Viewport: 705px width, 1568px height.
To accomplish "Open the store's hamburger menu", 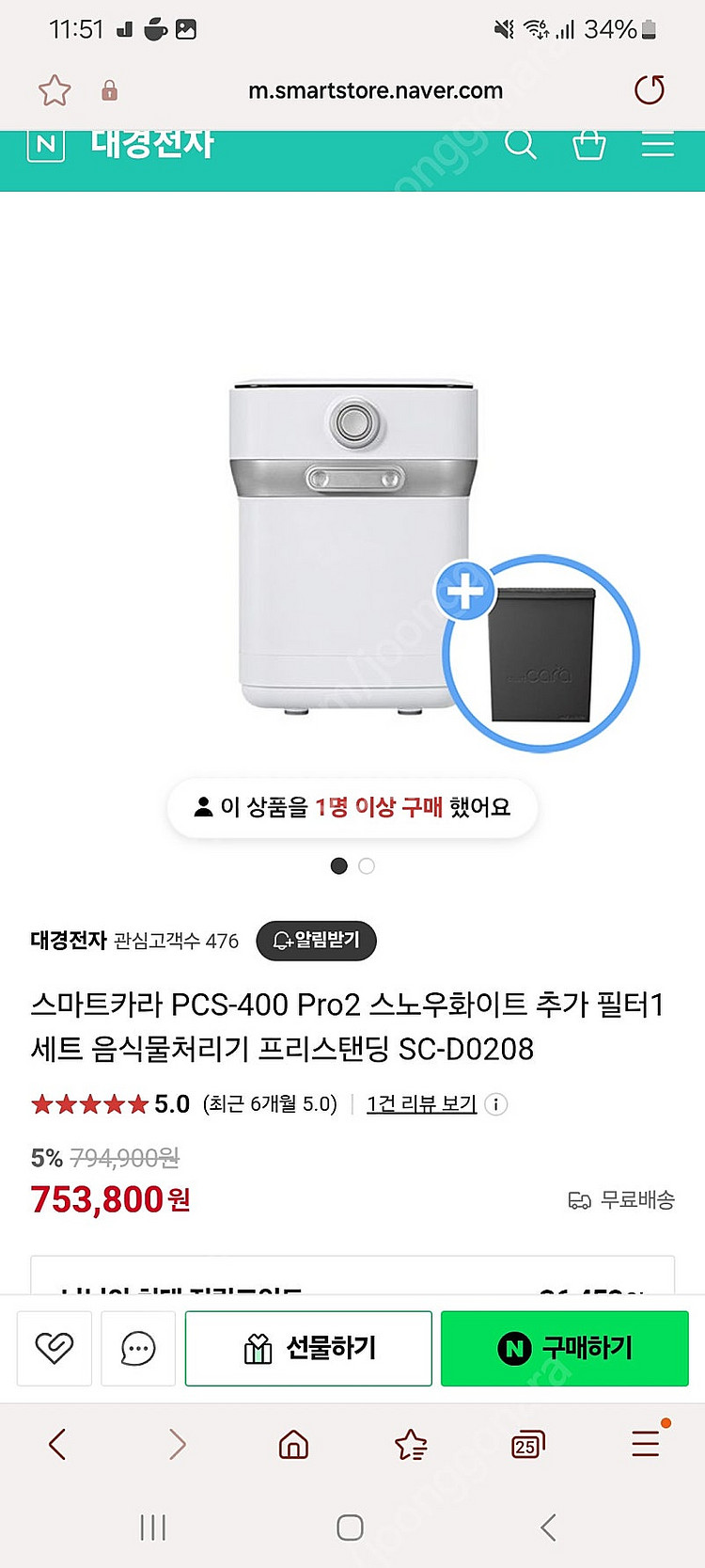I will tap(658, 146).
